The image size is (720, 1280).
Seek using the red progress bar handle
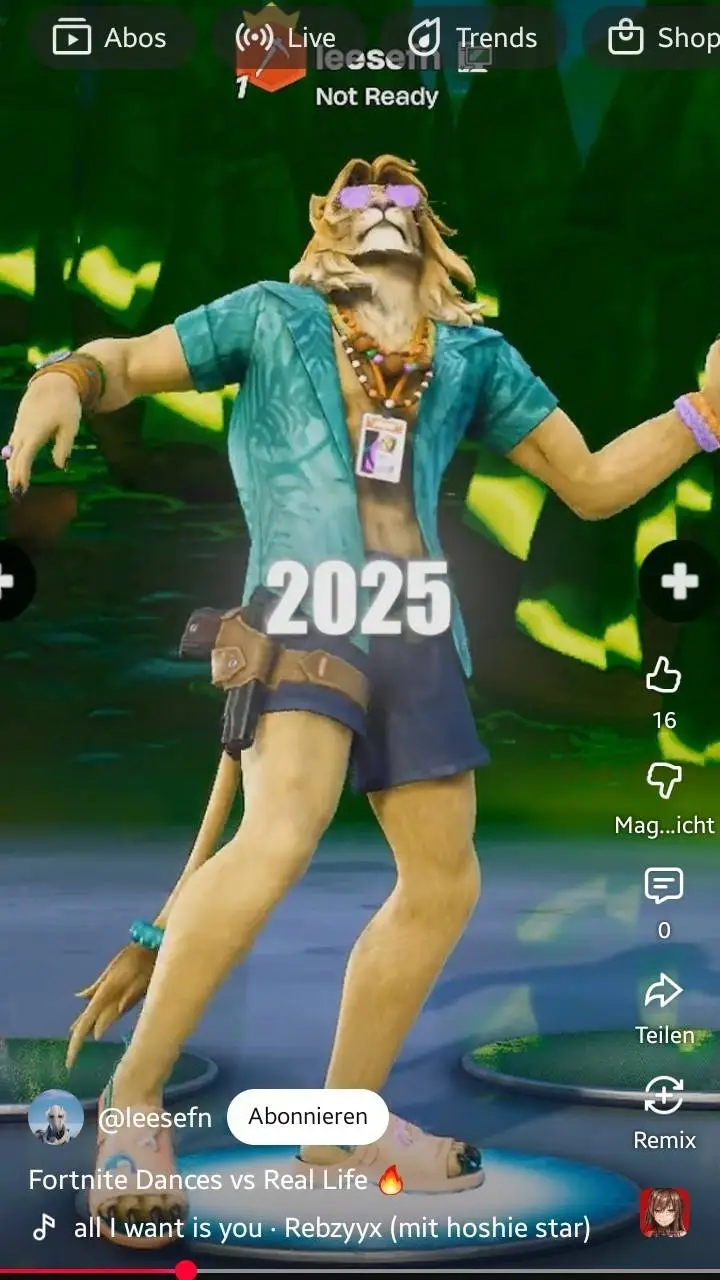[x=185, y=1271]
